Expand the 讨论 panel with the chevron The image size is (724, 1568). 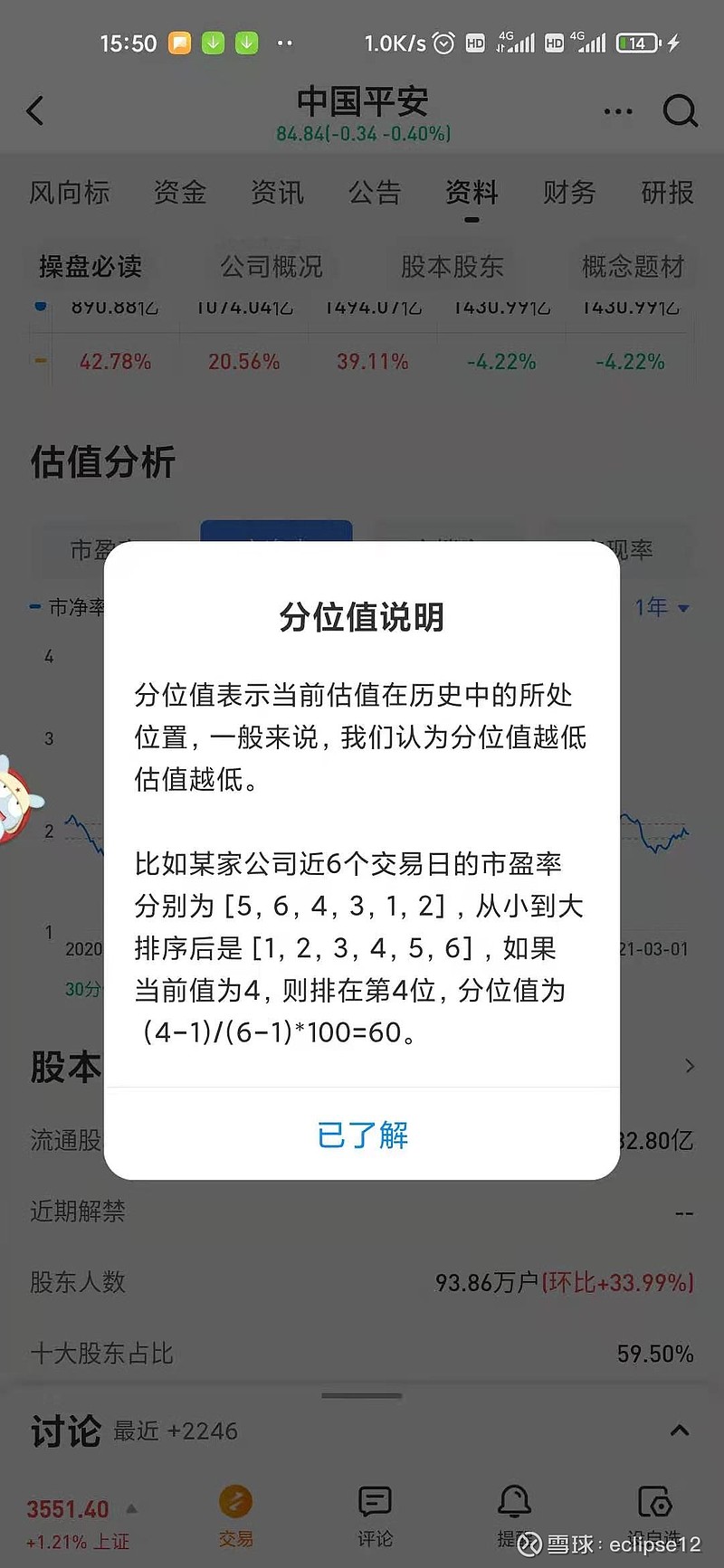pyautogui.click(x=679, y=1430)
